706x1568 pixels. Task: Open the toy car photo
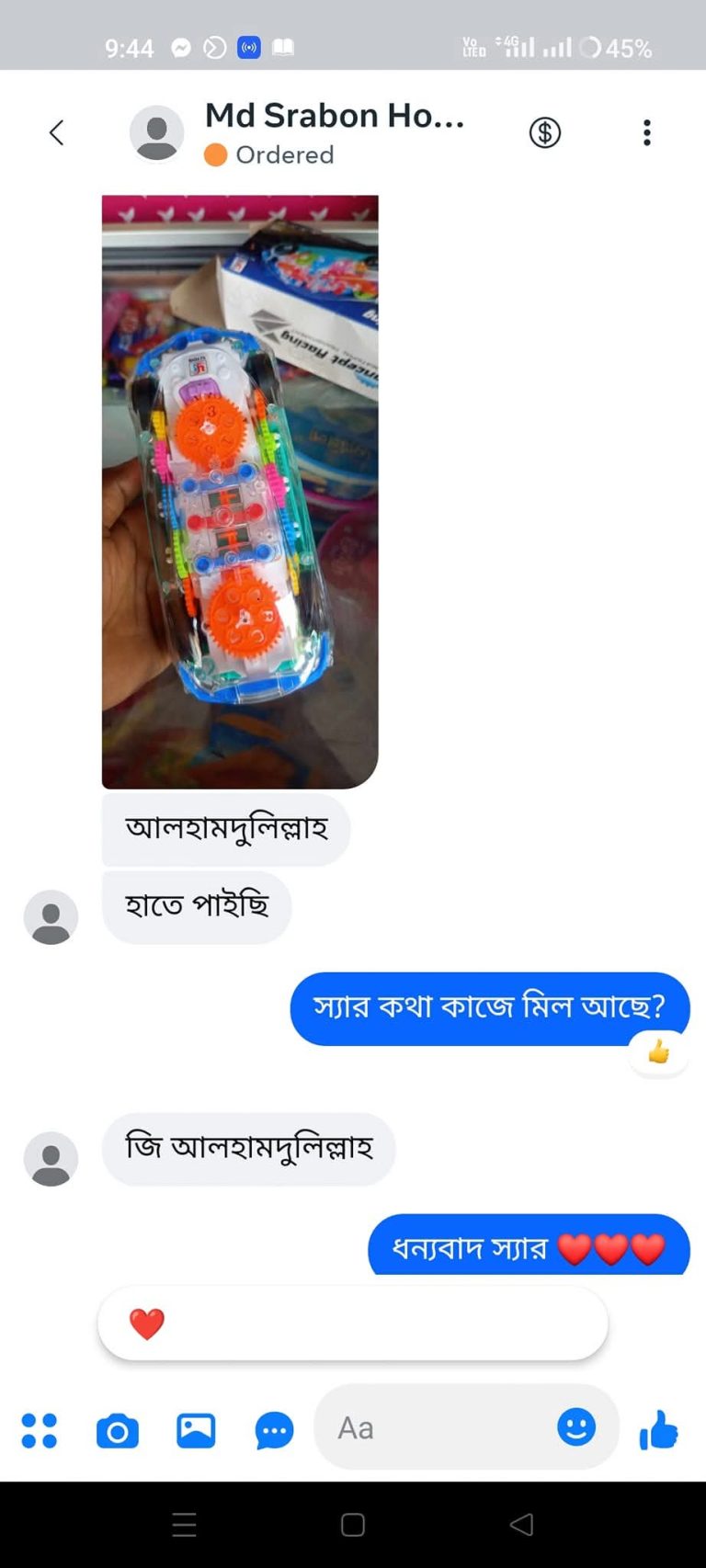coord(239,491)
